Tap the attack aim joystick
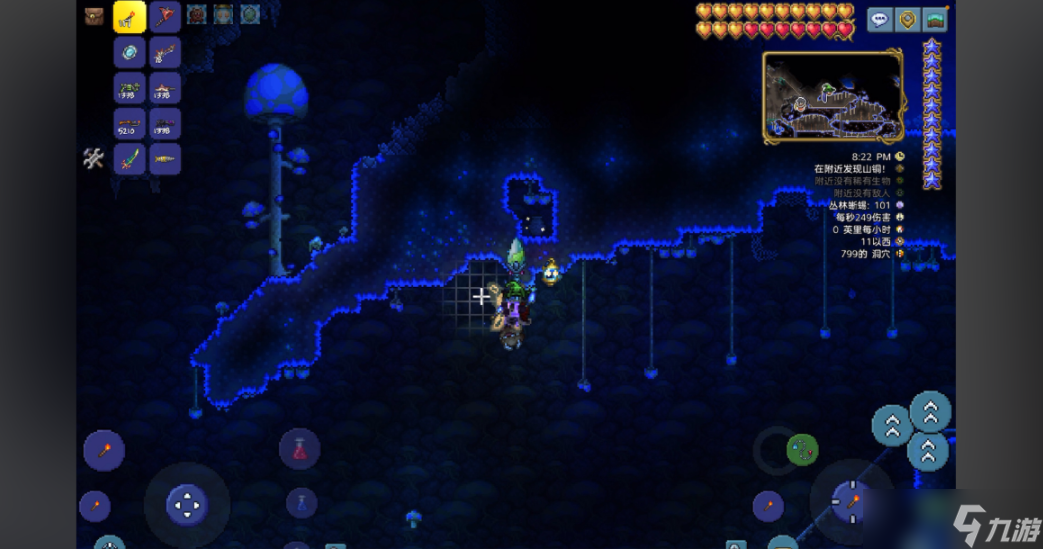Screen dimensions: 1043x549 851,500
